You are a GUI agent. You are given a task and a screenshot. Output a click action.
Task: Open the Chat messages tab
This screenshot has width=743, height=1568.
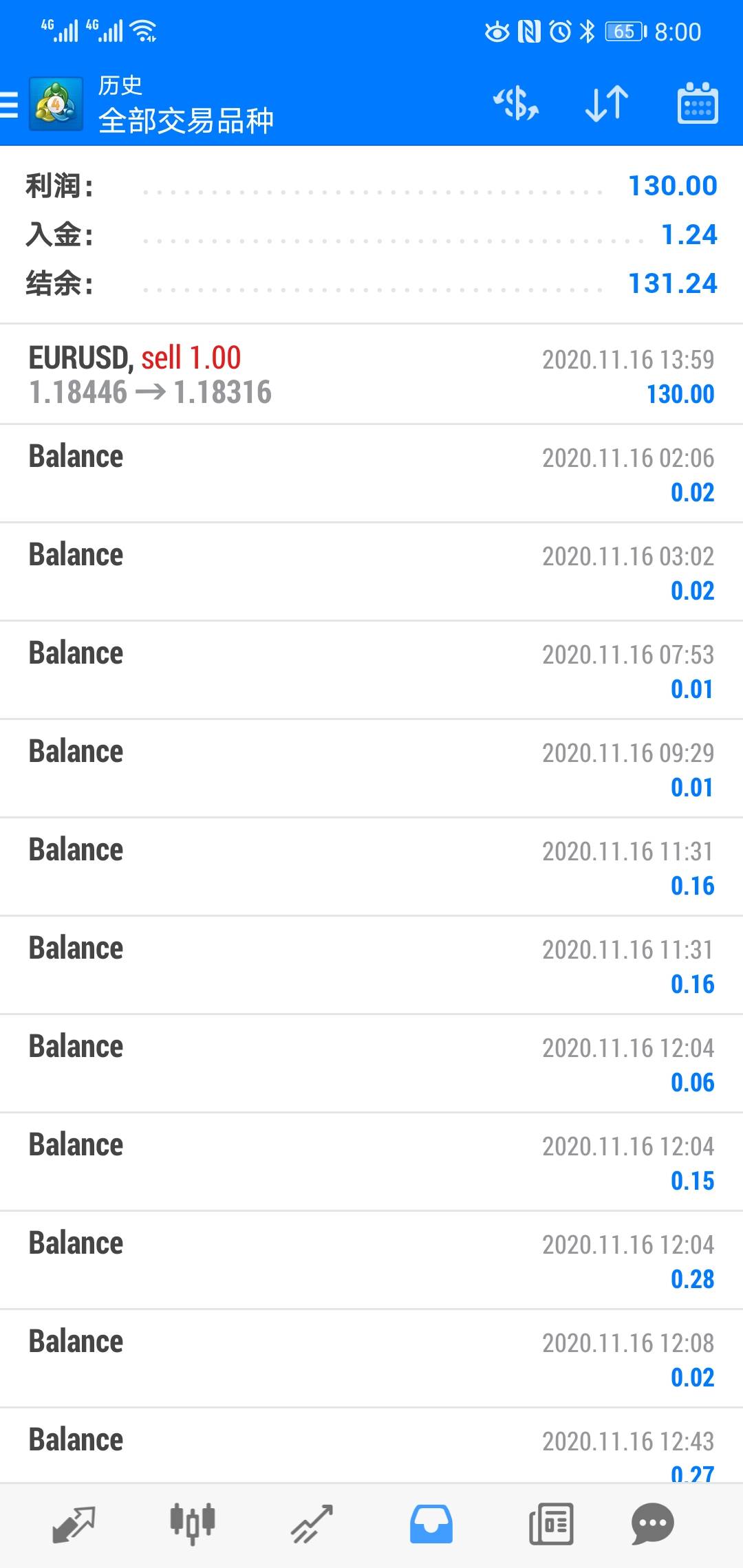click(652, 1524)
